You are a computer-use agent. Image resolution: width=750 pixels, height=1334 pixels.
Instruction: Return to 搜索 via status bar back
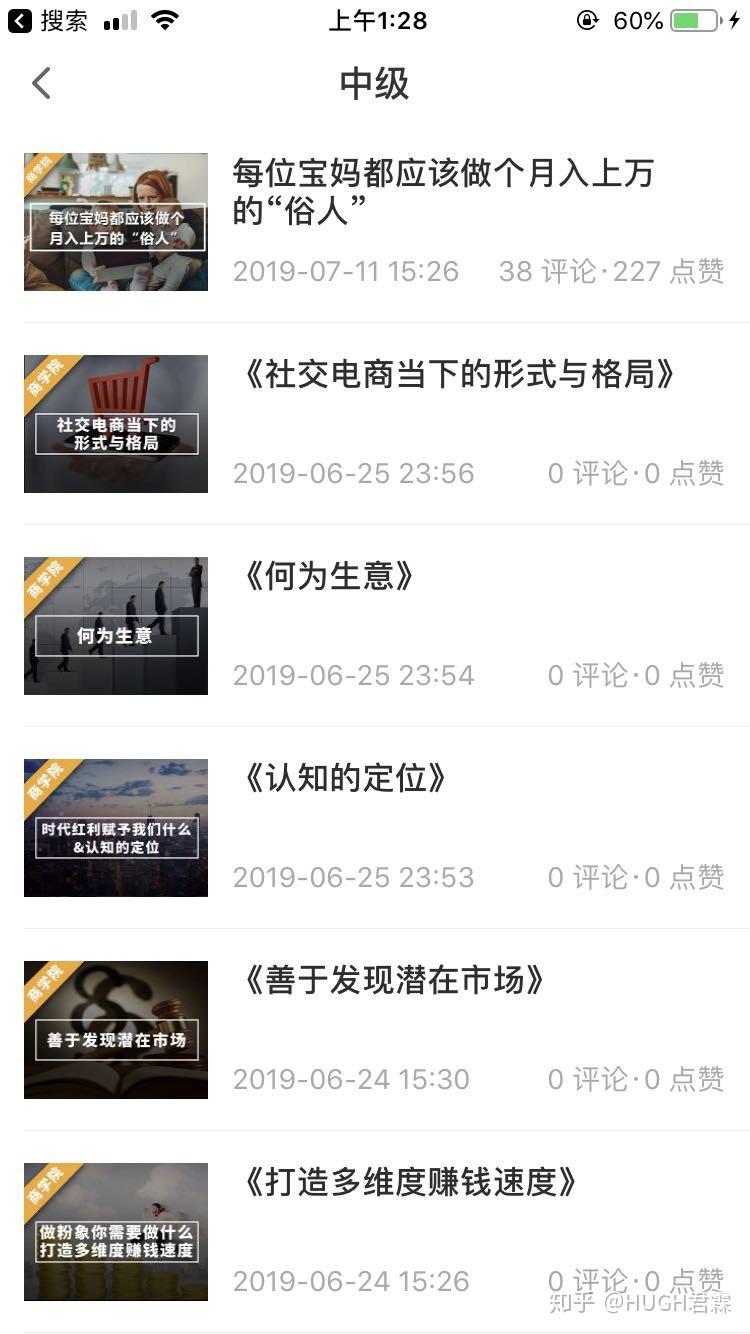48,21
